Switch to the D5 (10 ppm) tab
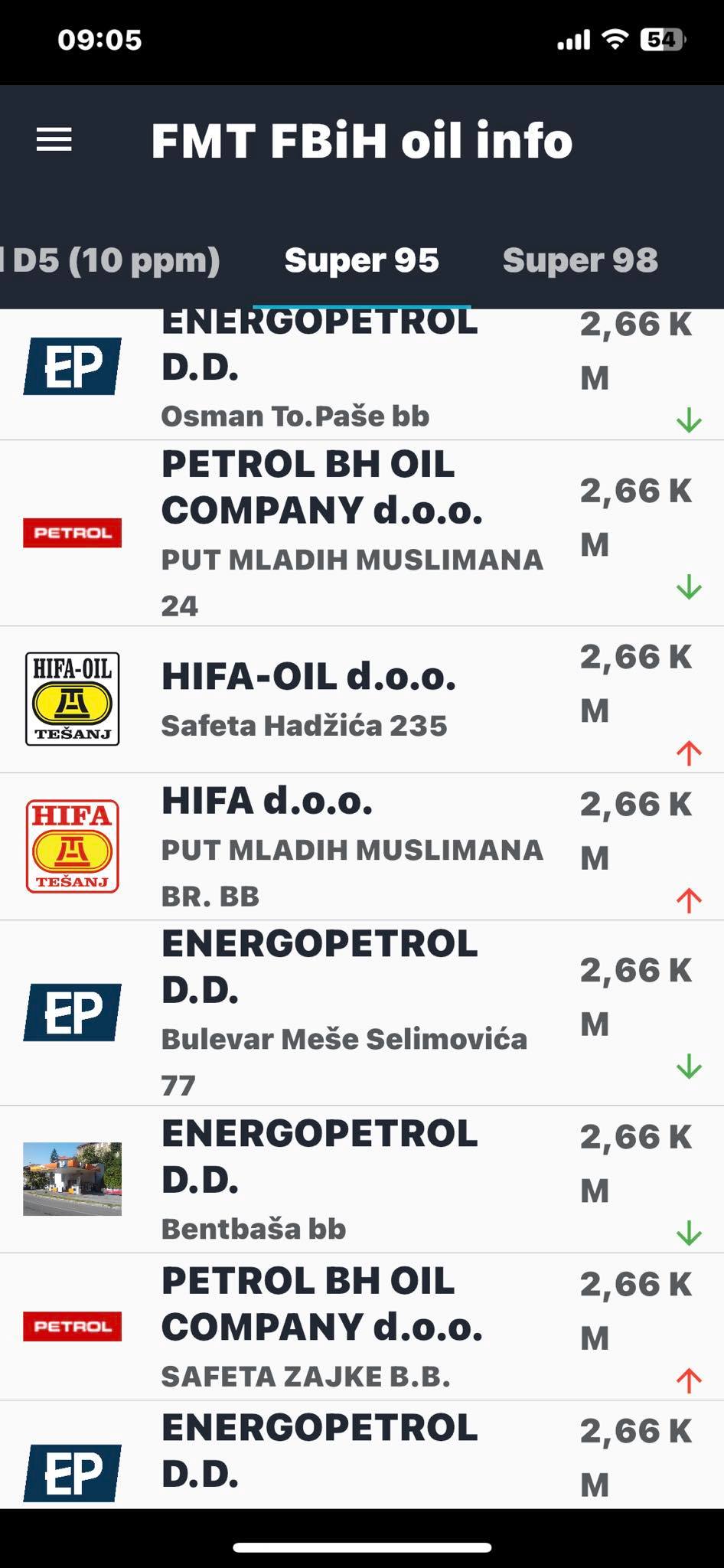Viewport: 724px width, 1568px height. [110, 260]
